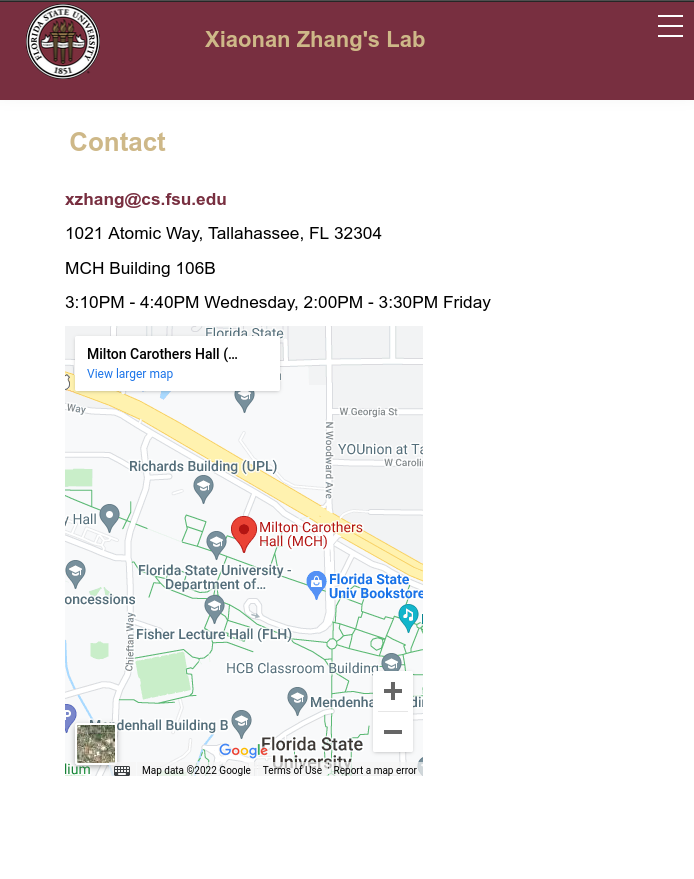Open map Terms of Use
The width and height of the screenshot is (694, 879).
[x=292, y=770]
